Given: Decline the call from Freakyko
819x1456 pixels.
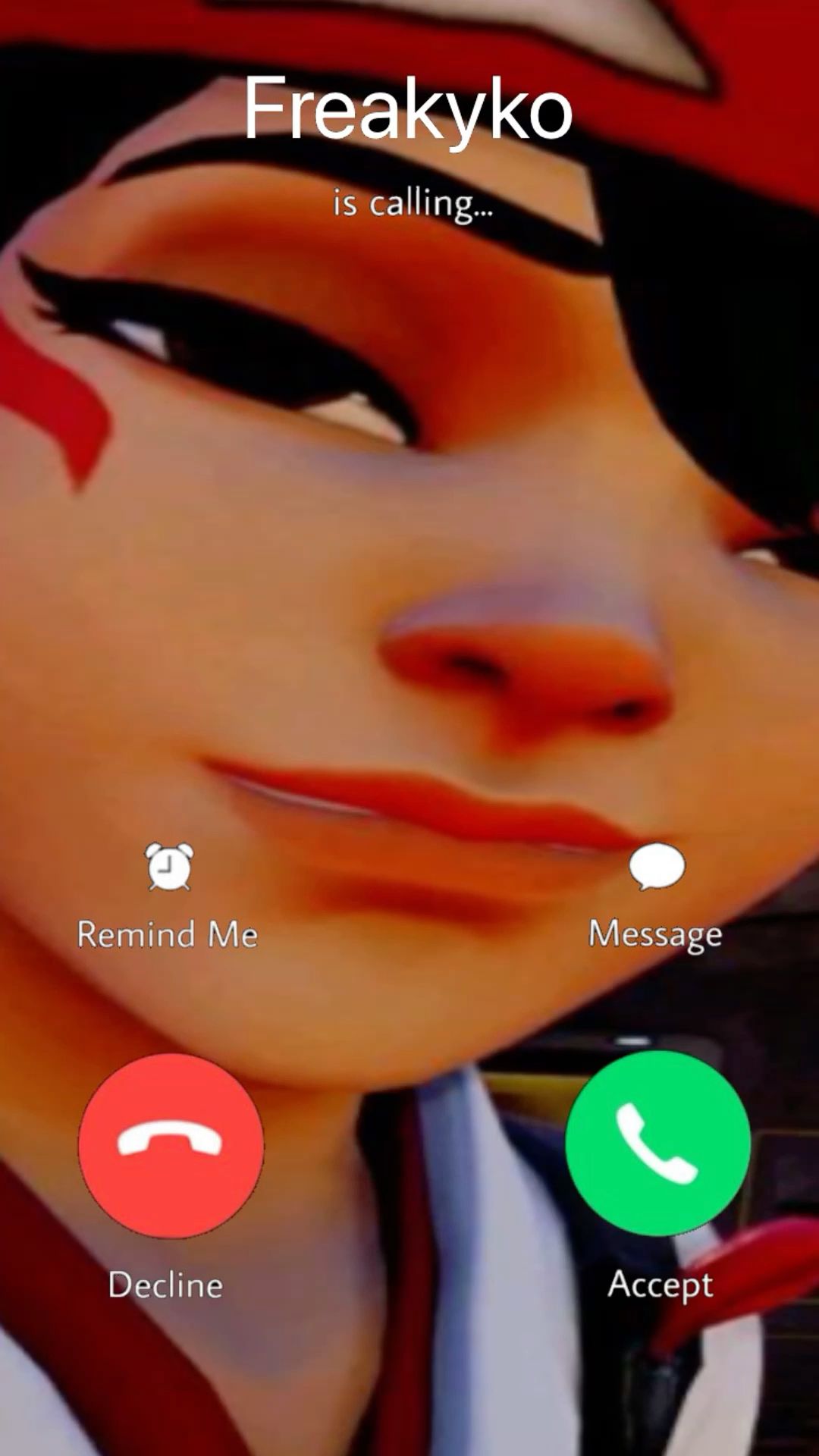Looking at the screenshot, I should [x=171, y=1145].
